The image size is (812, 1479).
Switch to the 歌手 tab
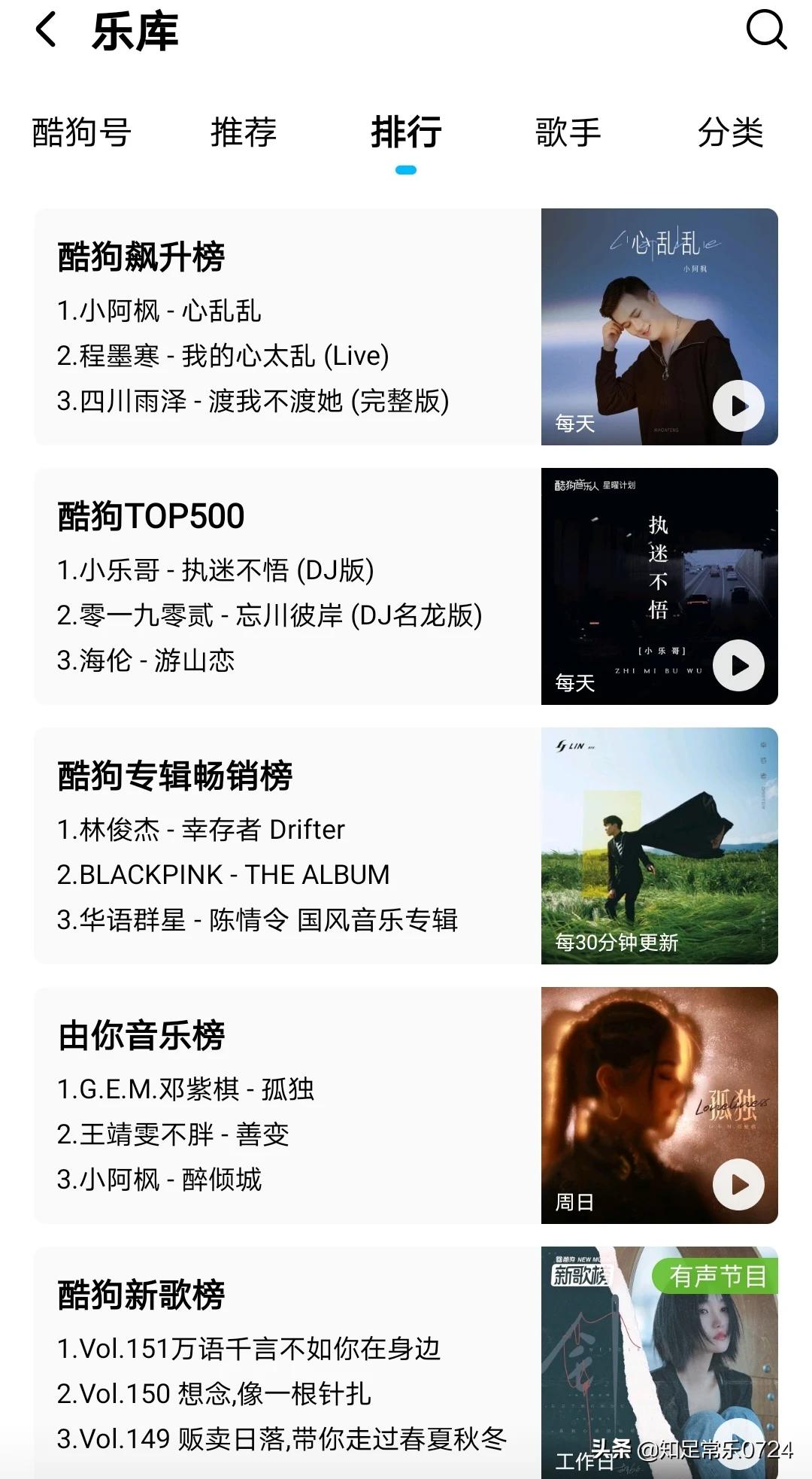click(568, 133)
